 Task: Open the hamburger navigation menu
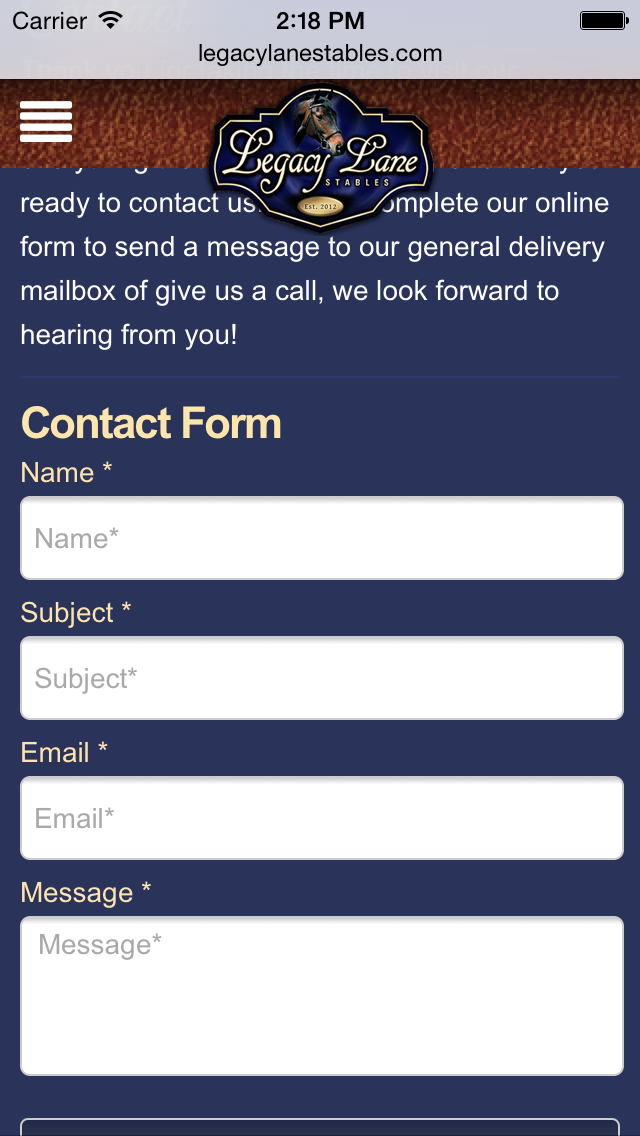(x=46, y=122)
